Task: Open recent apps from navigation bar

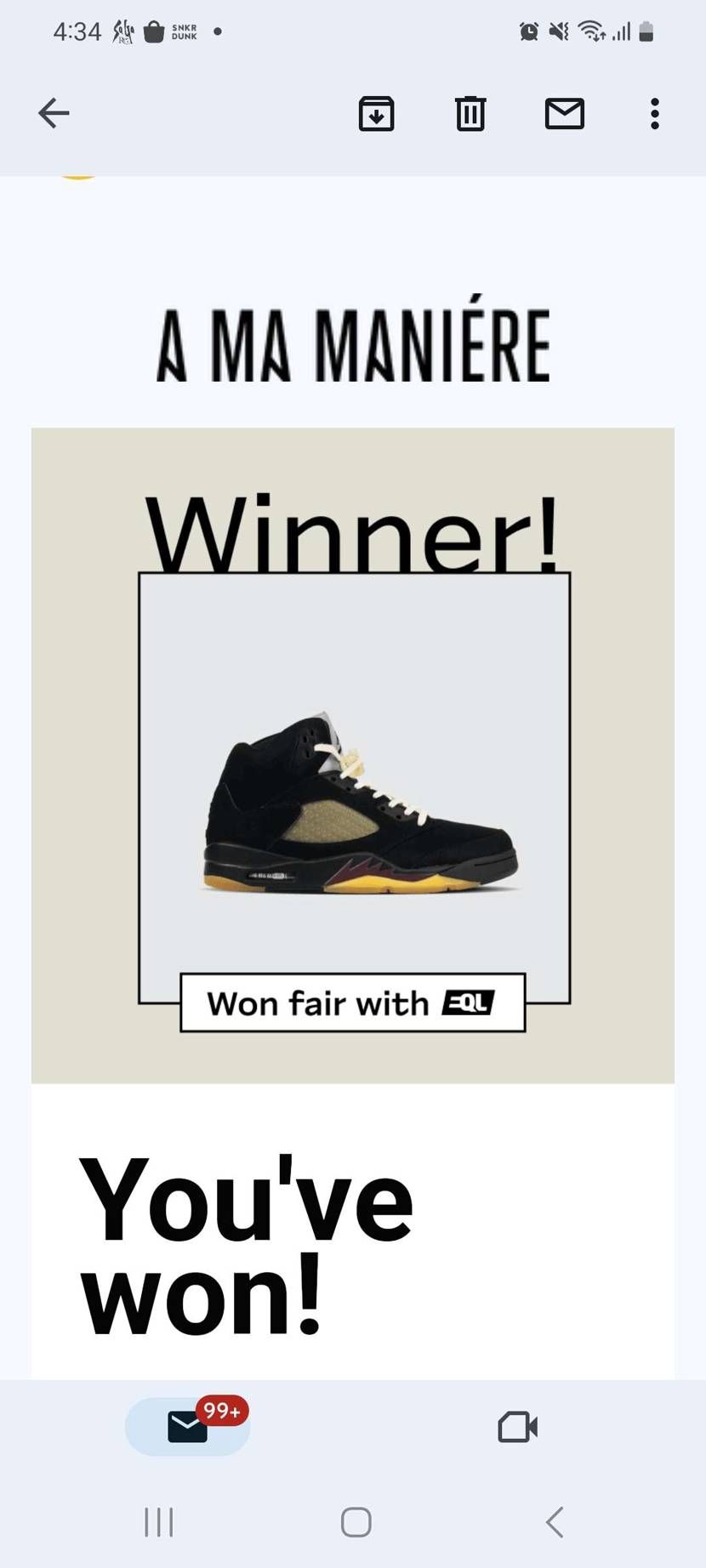Action: point(159,1522)
